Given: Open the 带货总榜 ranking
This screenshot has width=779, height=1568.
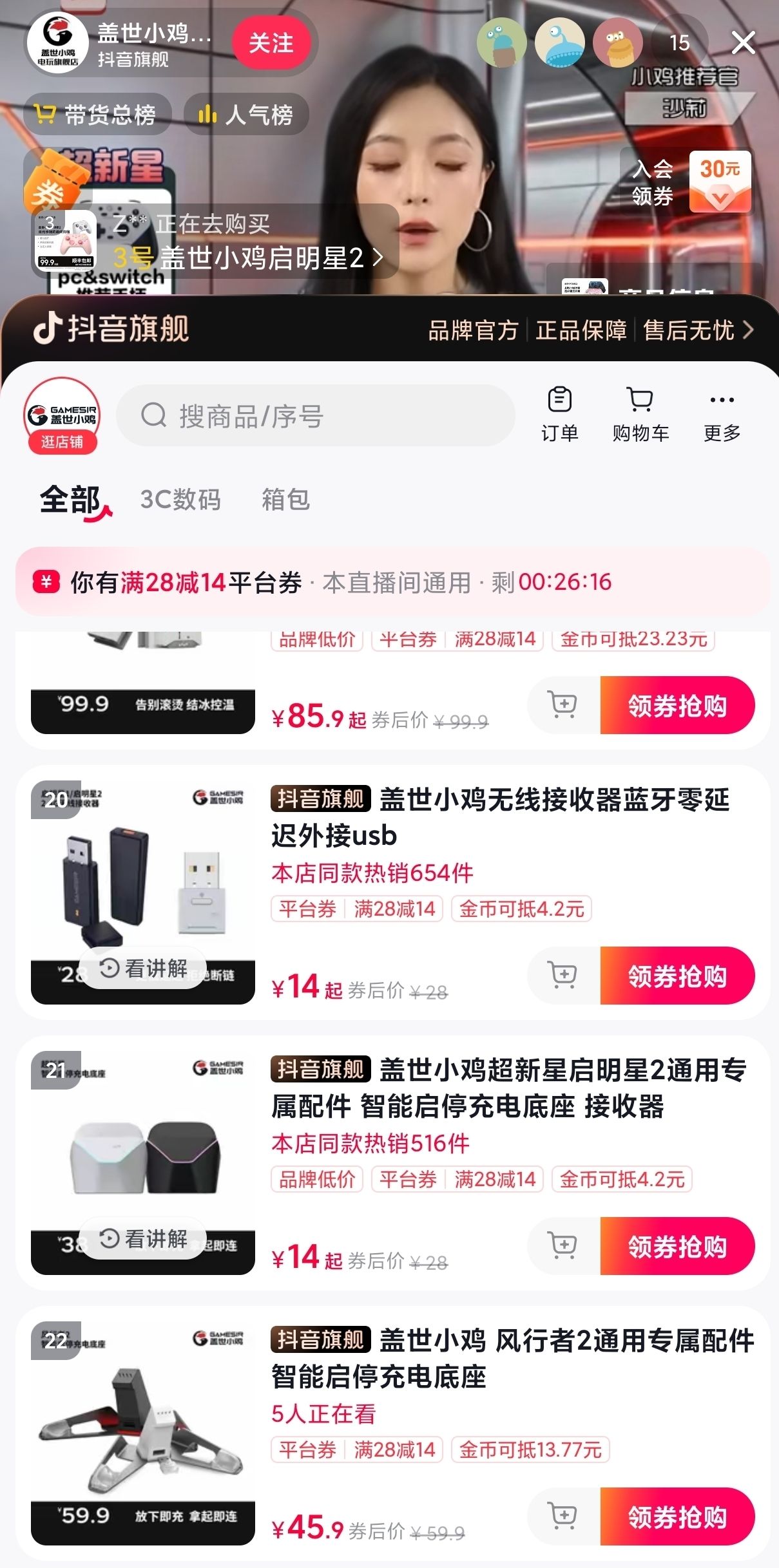Looking at the screenshot, I should (98, 115).
